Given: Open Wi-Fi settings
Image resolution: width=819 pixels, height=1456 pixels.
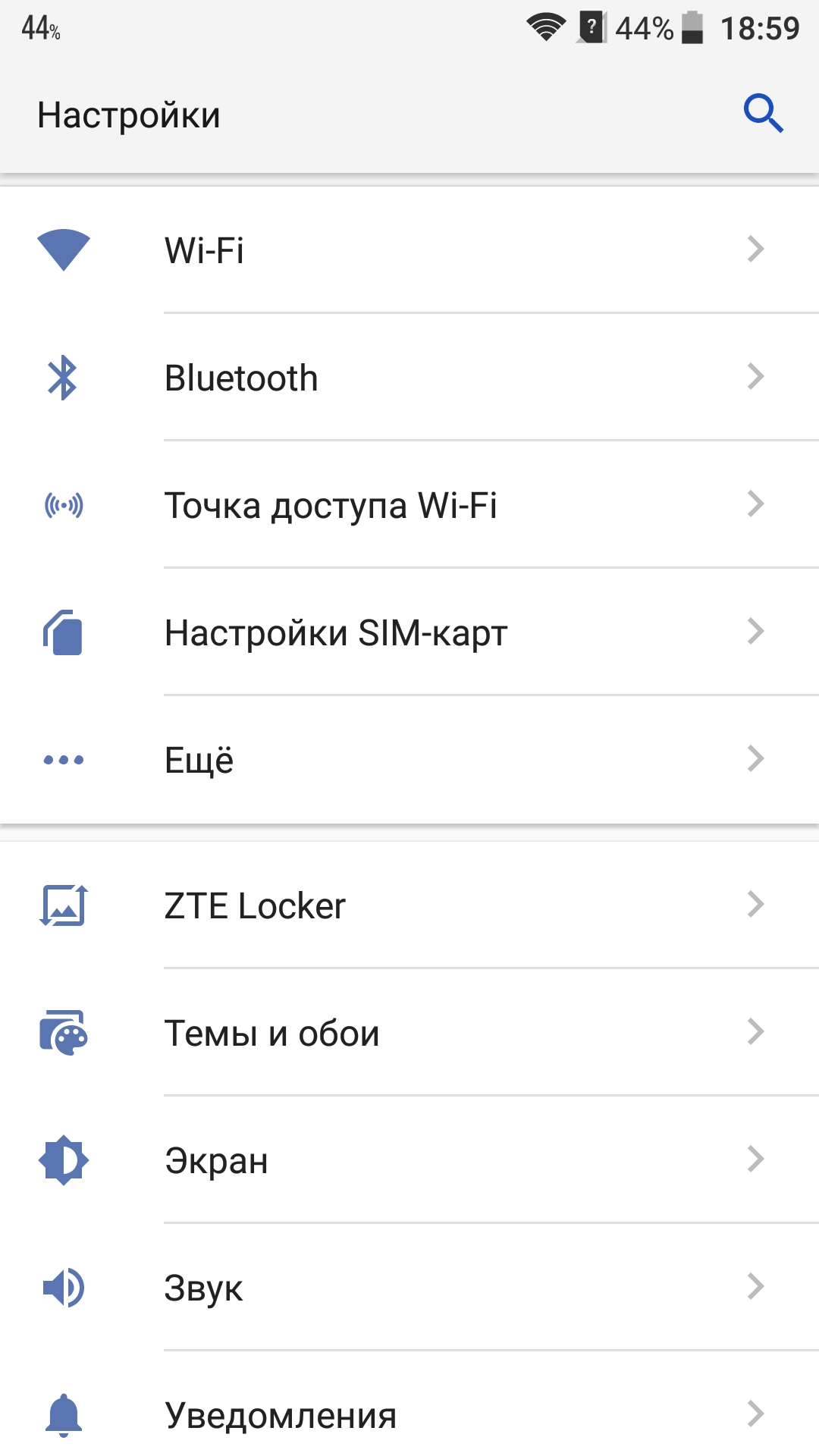Looking at the screenshot, I should click(409, 249).
